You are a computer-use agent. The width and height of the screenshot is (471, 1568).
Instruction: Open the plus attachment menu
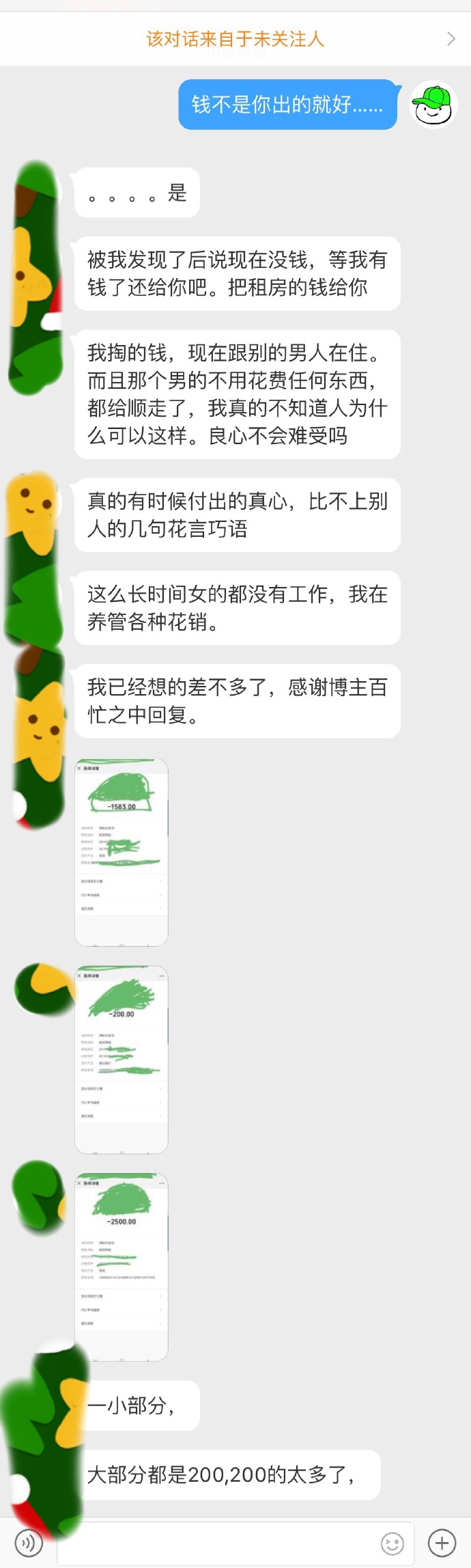pos(442,1542)
